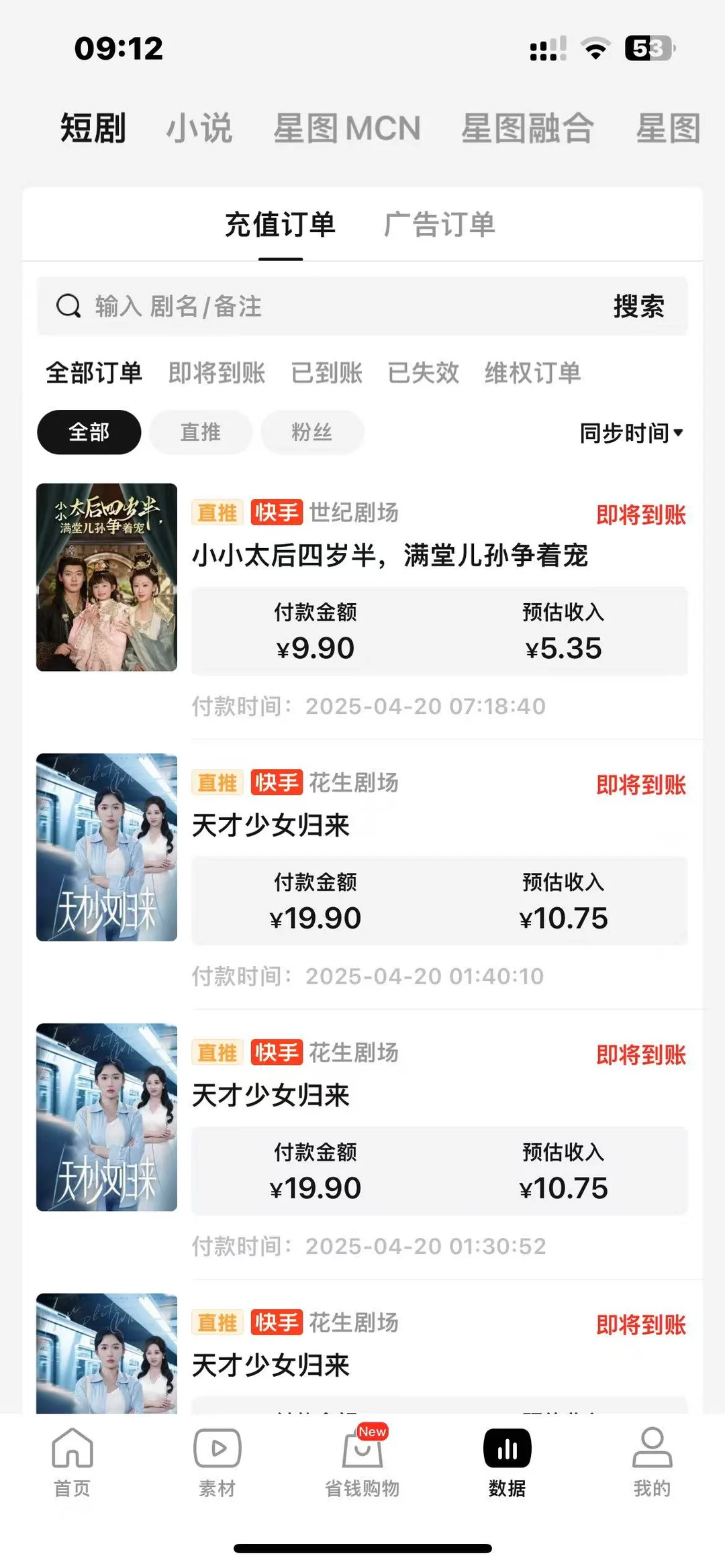Viewport: 725px width, 1568px height.
Task: Show 即将到账 orders
Action: click(x=216, y=373)
